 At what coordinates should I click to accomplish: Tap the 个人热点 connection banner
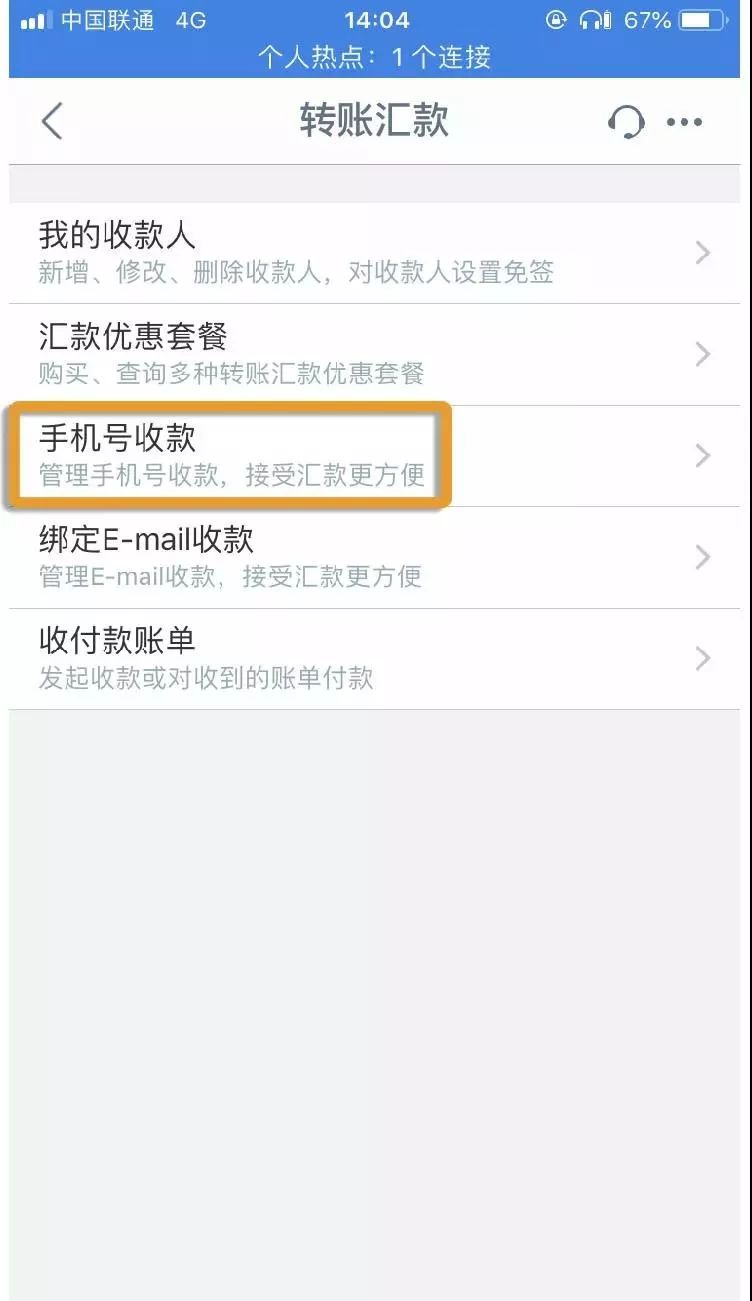376,57
